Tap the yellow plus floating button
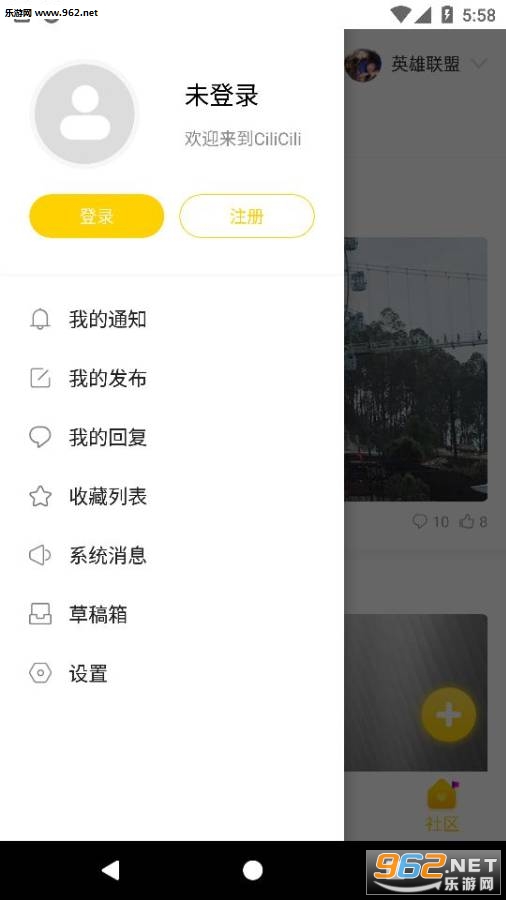 pos(449,715)
